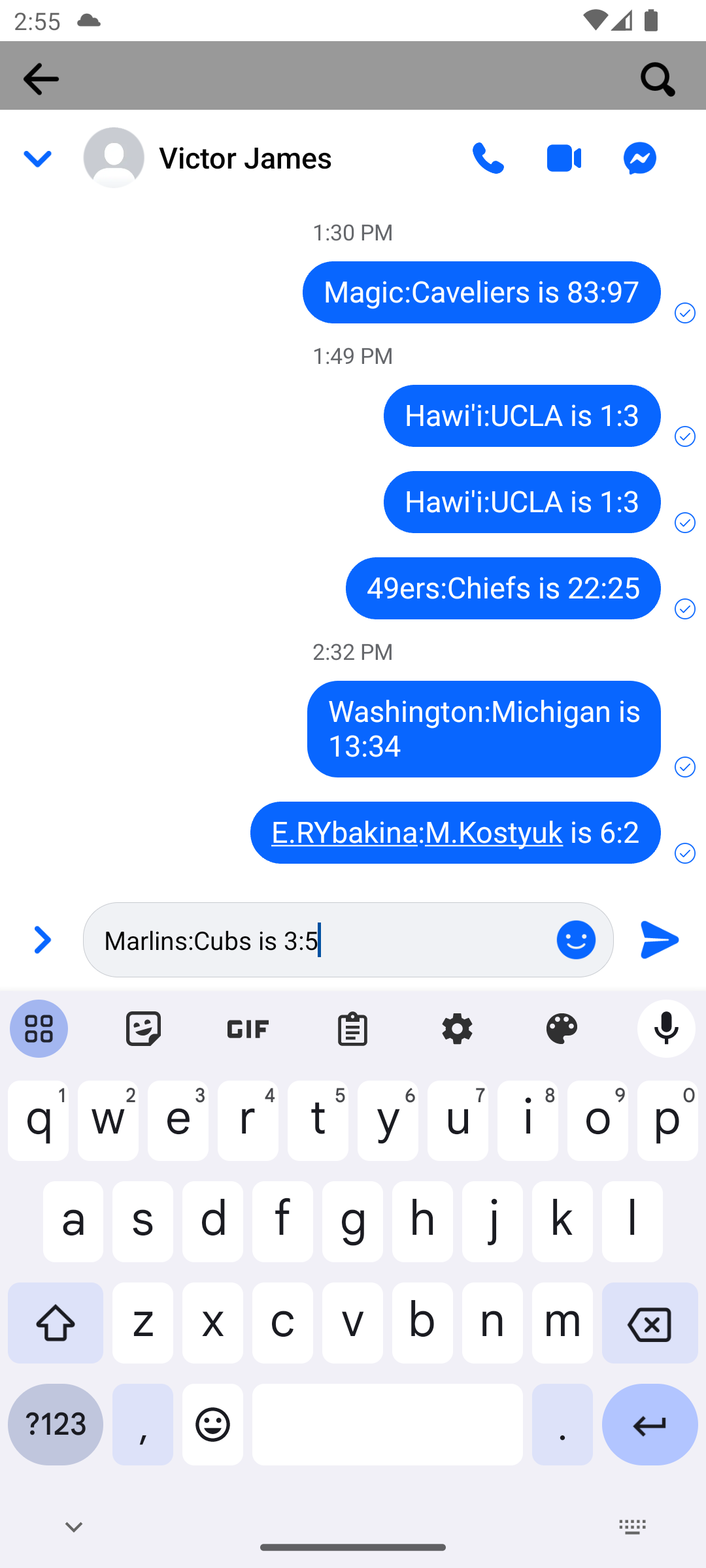
Task: Go back using the top arrow
Action: [41, 79]
